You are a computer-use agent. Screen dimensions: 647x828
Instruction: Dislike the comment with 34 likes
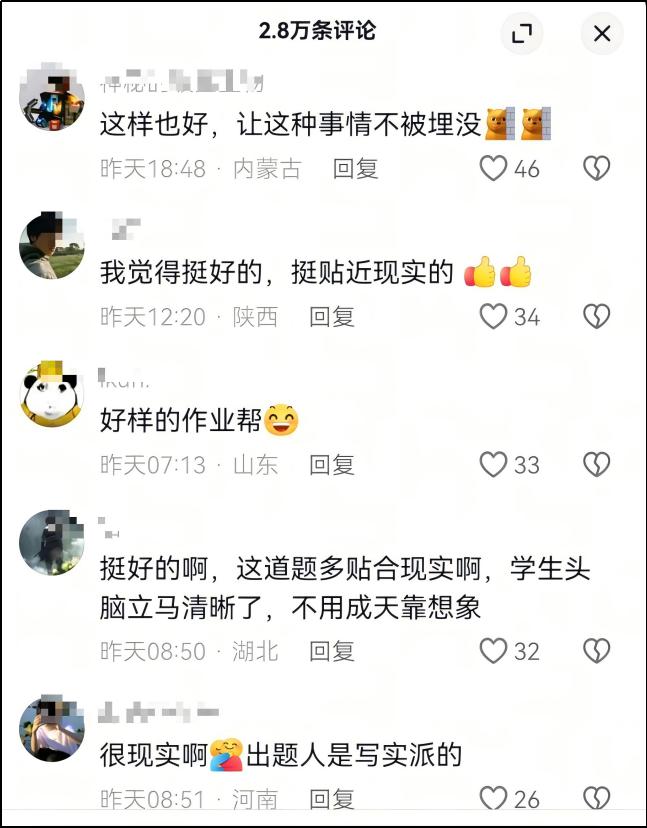point(597,317)
